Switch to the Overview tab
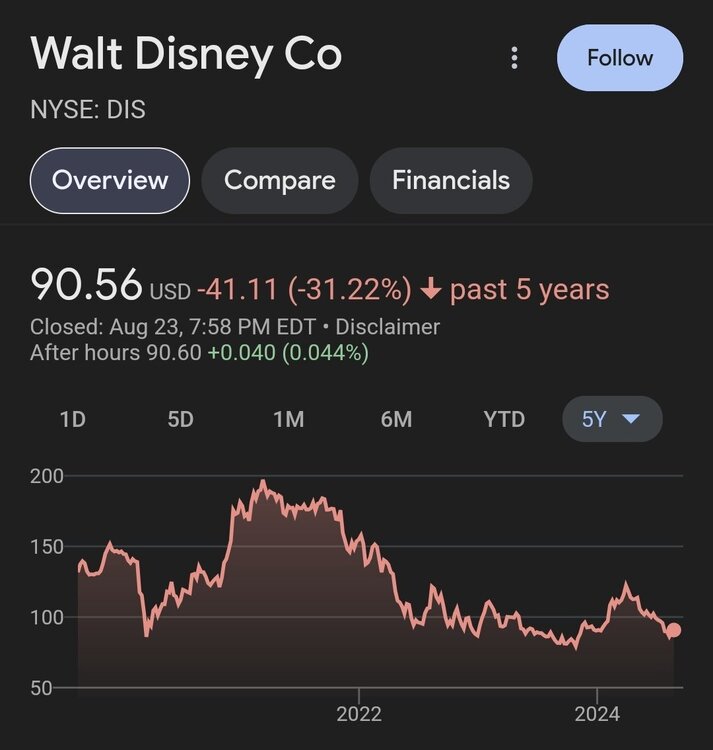Image resolution: width=713 pixels, height=750 pixels. pos(110,181)
